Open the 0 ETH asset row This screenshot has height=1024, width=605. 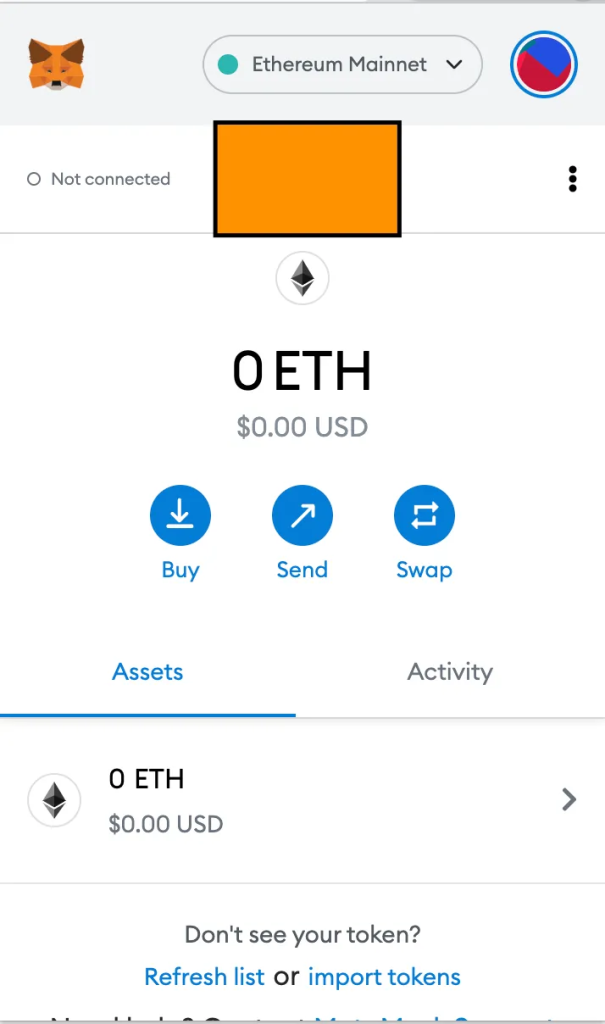[x=302, y=801]
